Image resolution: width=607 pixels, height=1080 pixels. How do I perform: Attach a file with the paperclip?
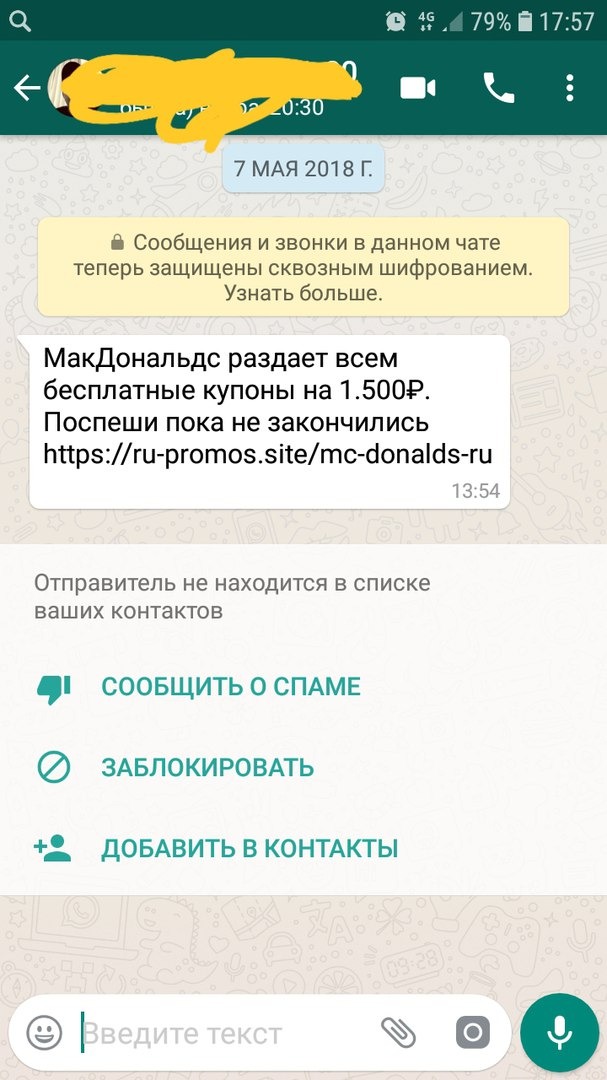(398, 1032)
